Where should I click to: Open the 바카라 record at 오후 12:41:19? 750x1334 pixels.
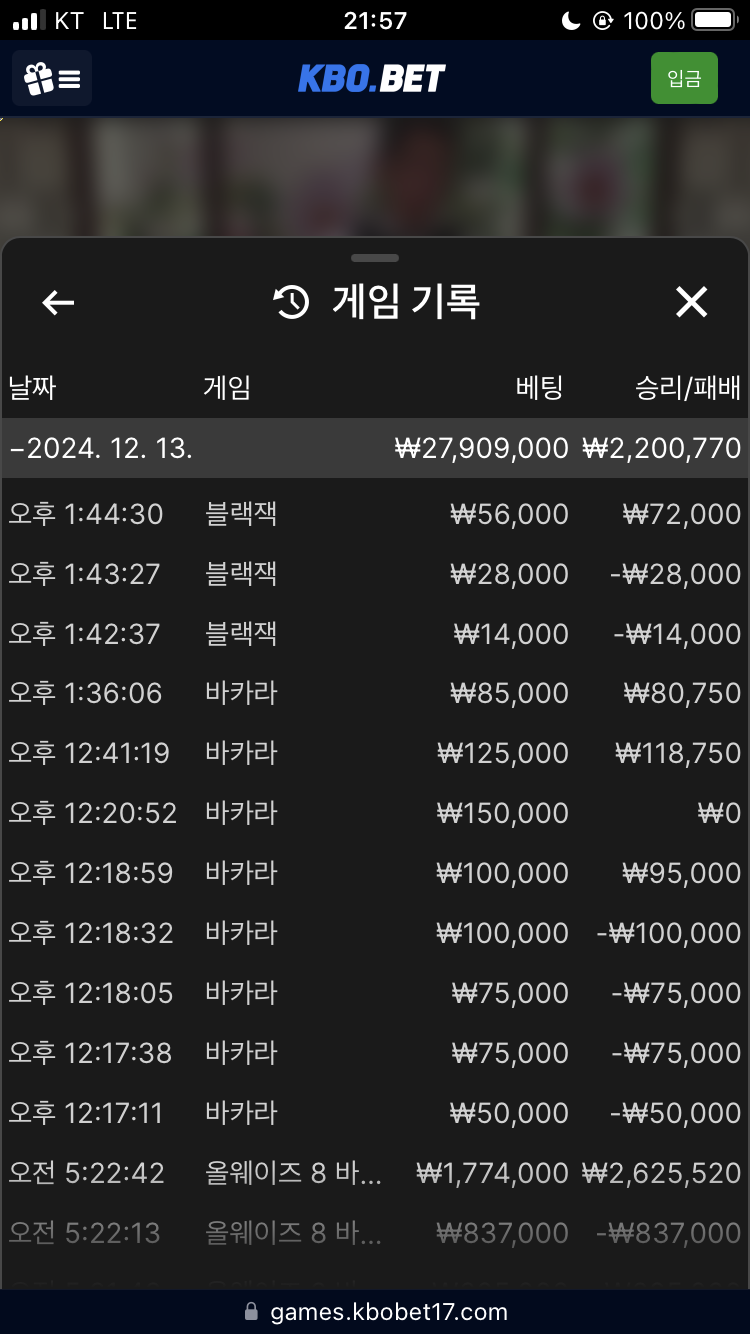375,753
